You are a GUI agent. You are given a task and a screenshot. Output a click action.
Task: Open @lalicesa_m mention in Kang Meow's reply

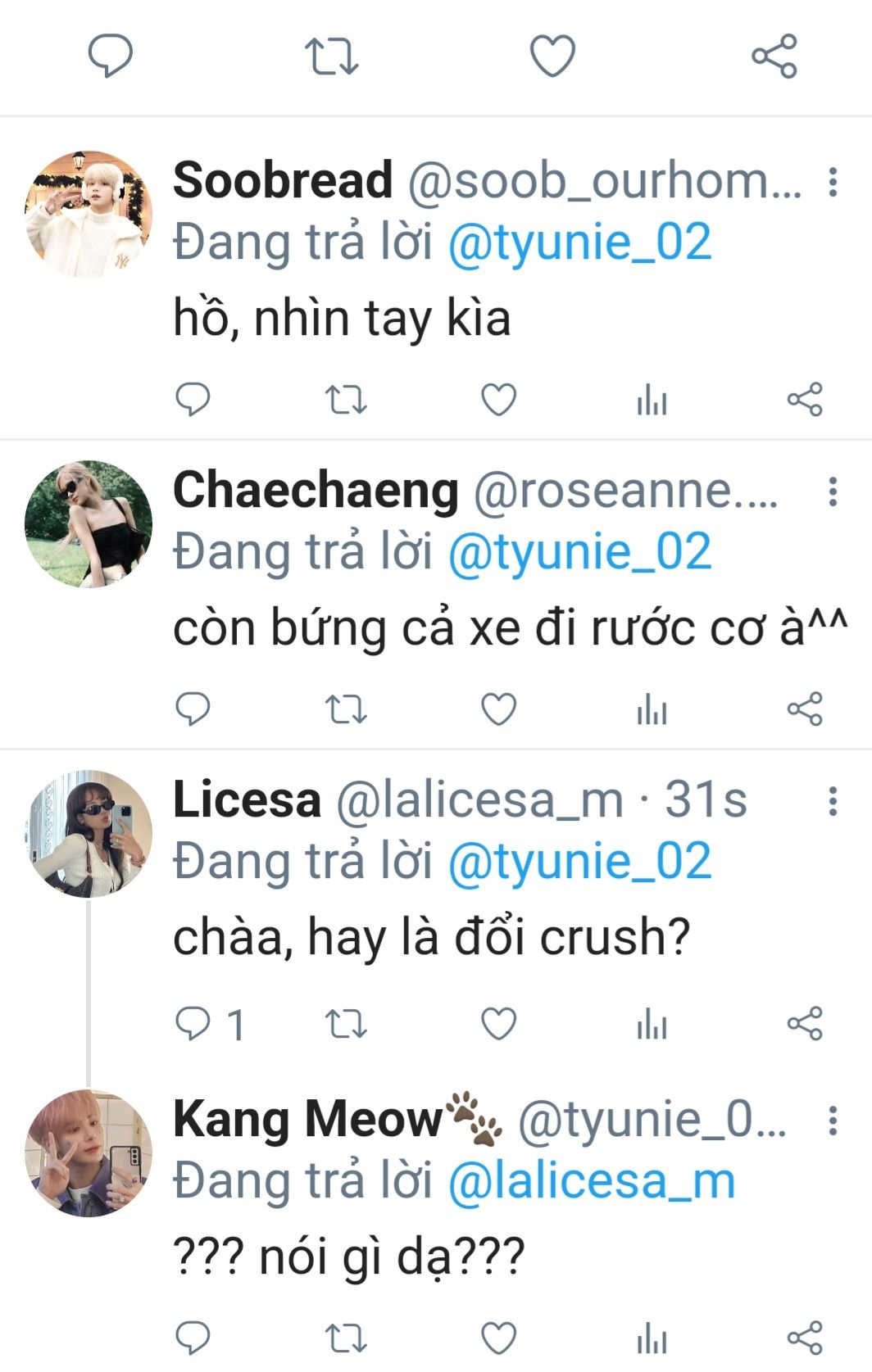[592, 1181]
